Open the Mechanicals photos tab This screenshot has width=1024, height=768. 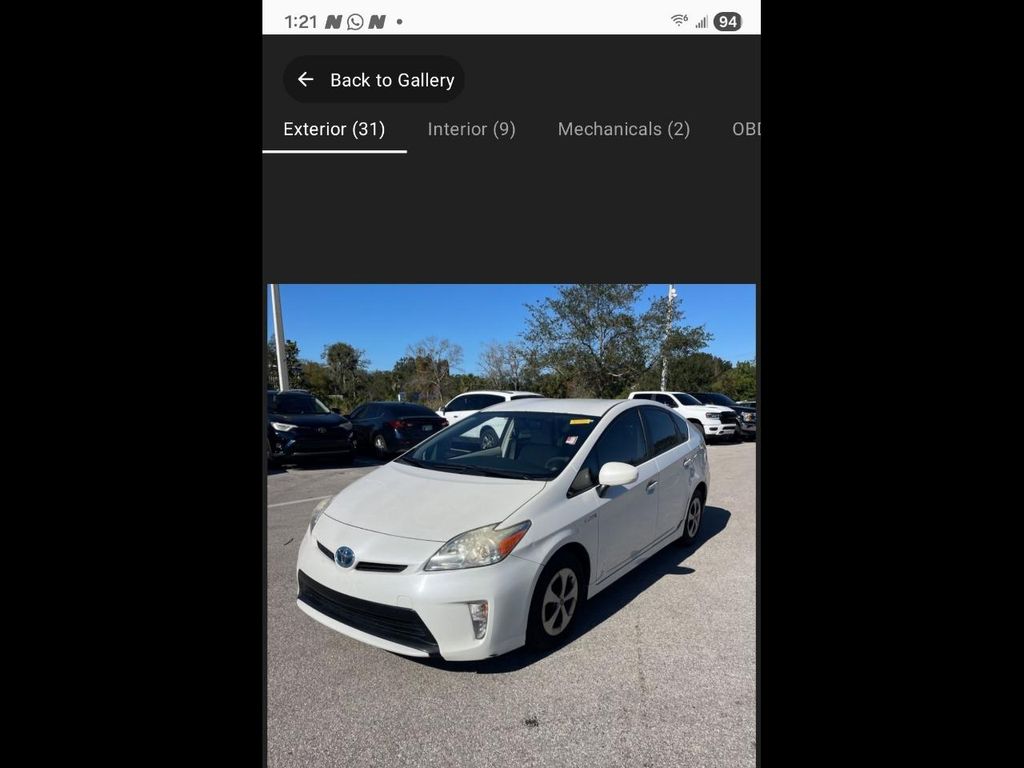coord(623,129)
